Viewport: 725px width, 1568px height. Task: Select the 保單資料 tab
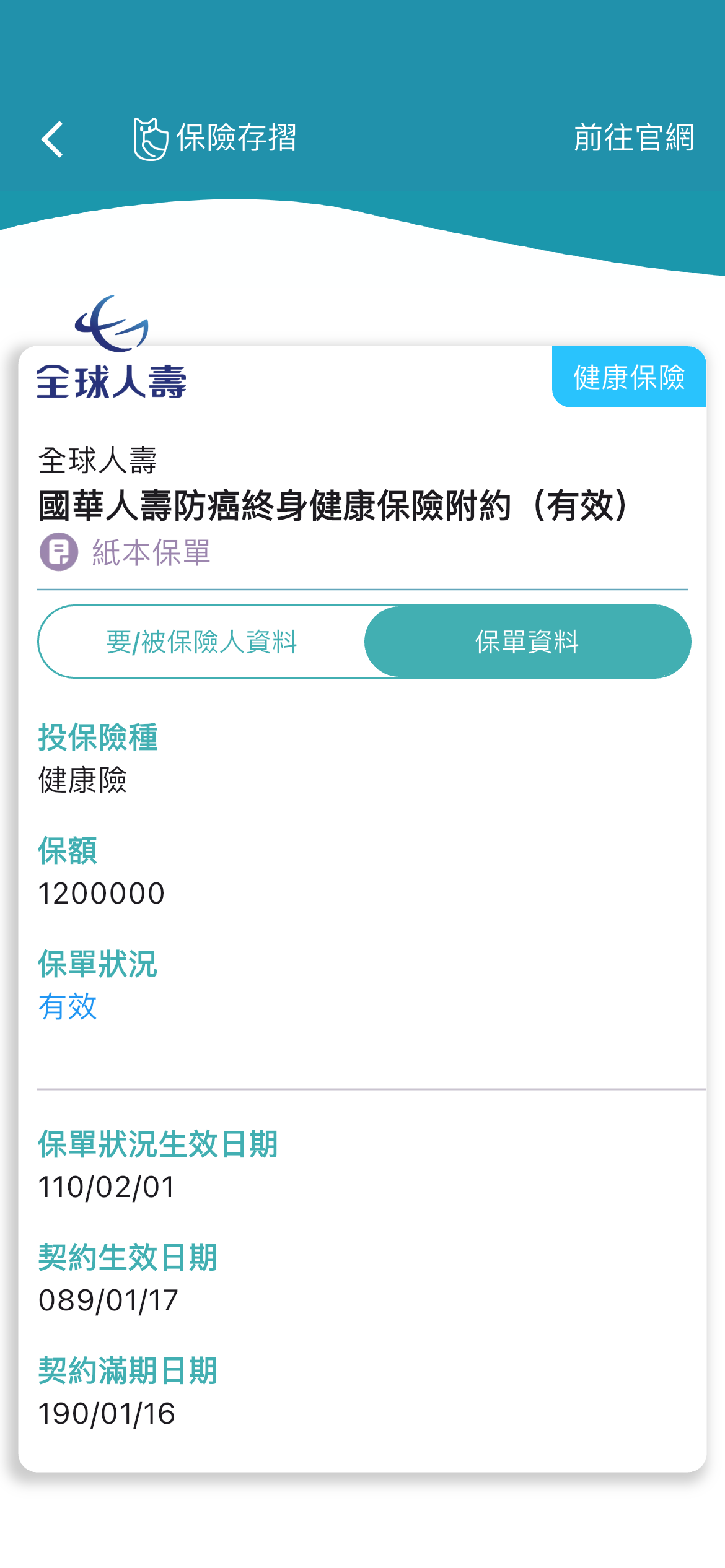click(x=527, y=642)
